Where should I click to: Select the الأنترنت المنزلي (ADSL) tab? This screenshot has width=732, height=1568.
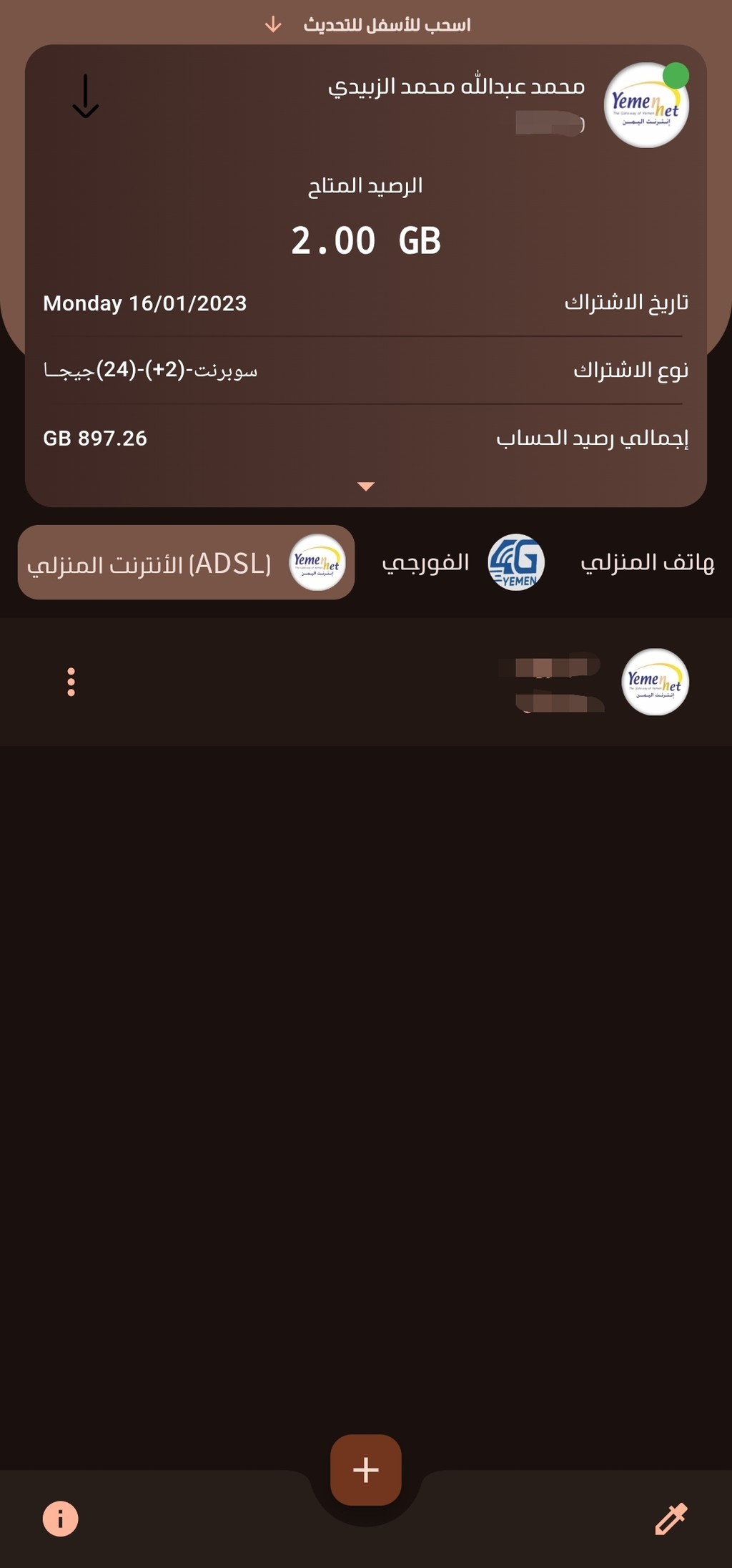(x=186, y=563)
